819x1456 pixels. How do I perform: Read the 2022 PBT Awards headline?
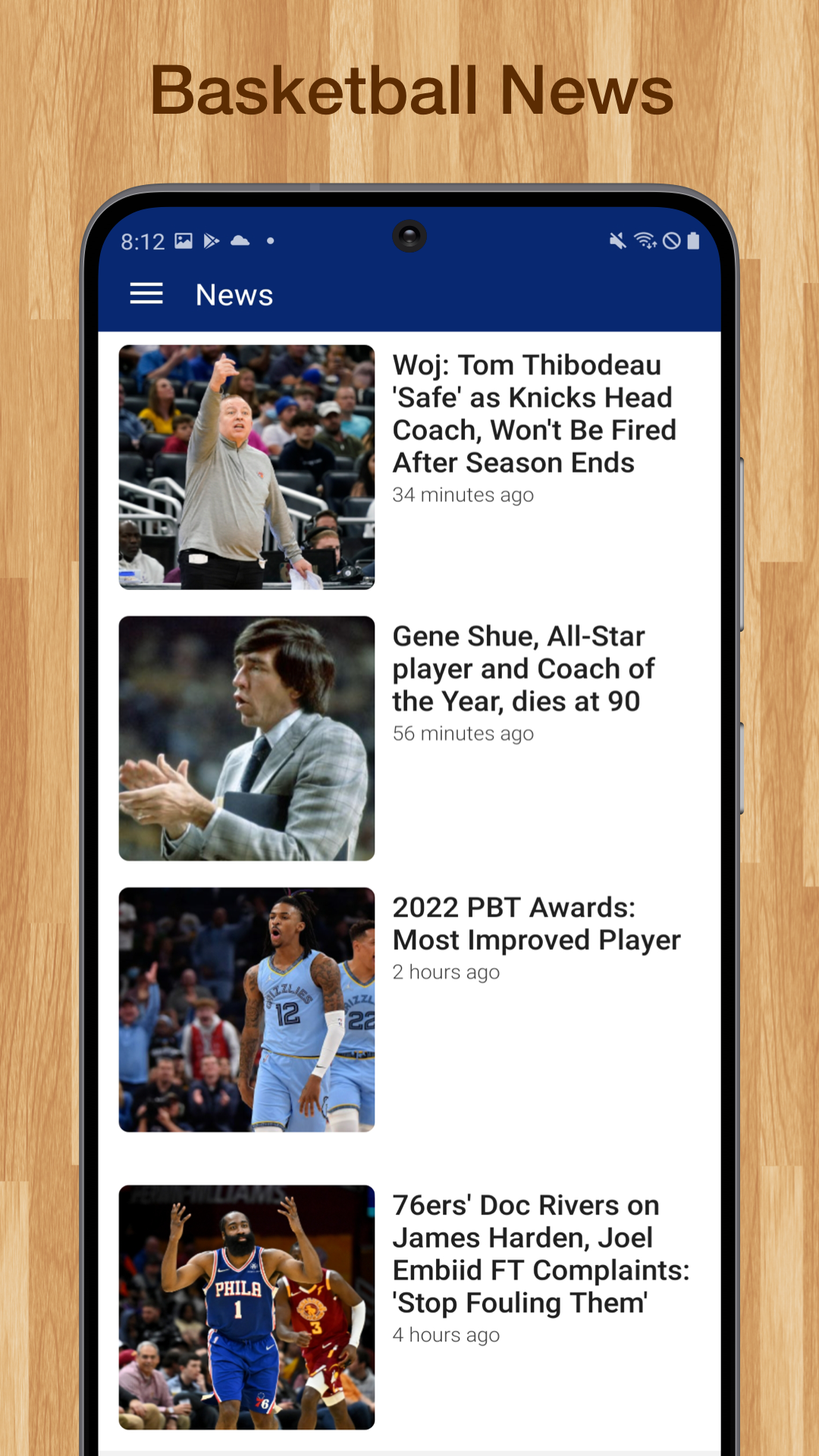click(536, 924)
